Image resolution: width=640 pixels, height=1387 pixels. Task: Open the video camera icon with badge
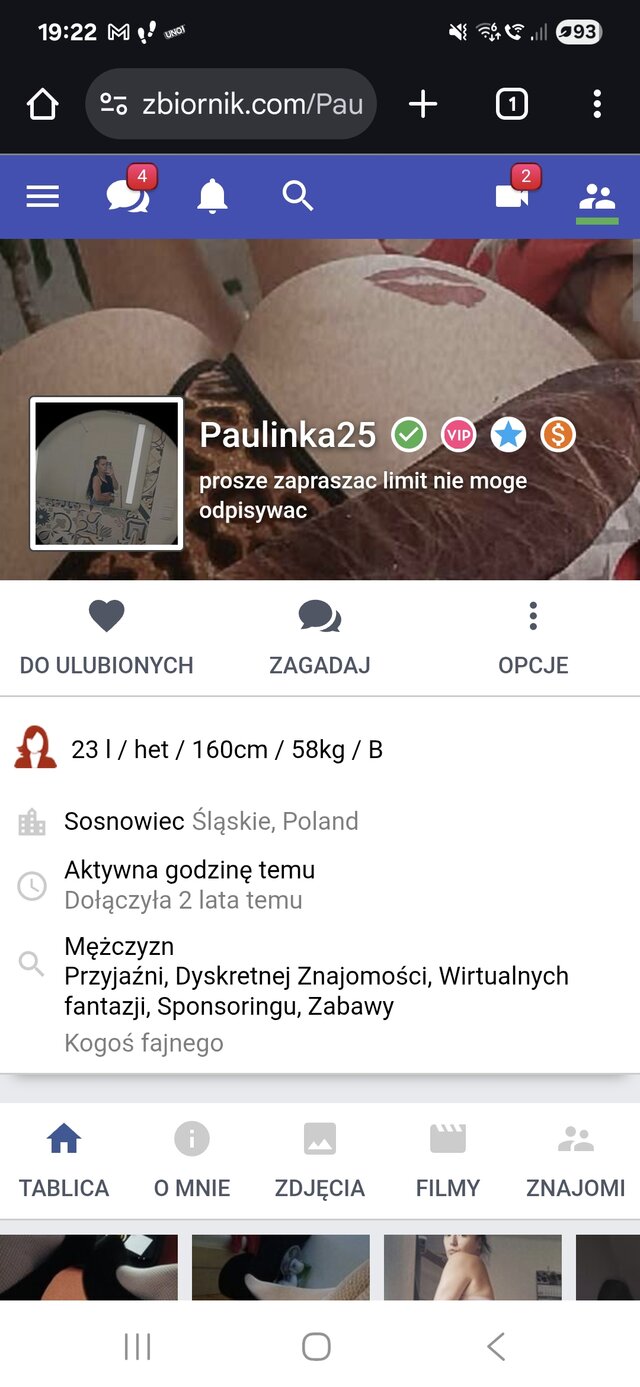tap(512, 195)
